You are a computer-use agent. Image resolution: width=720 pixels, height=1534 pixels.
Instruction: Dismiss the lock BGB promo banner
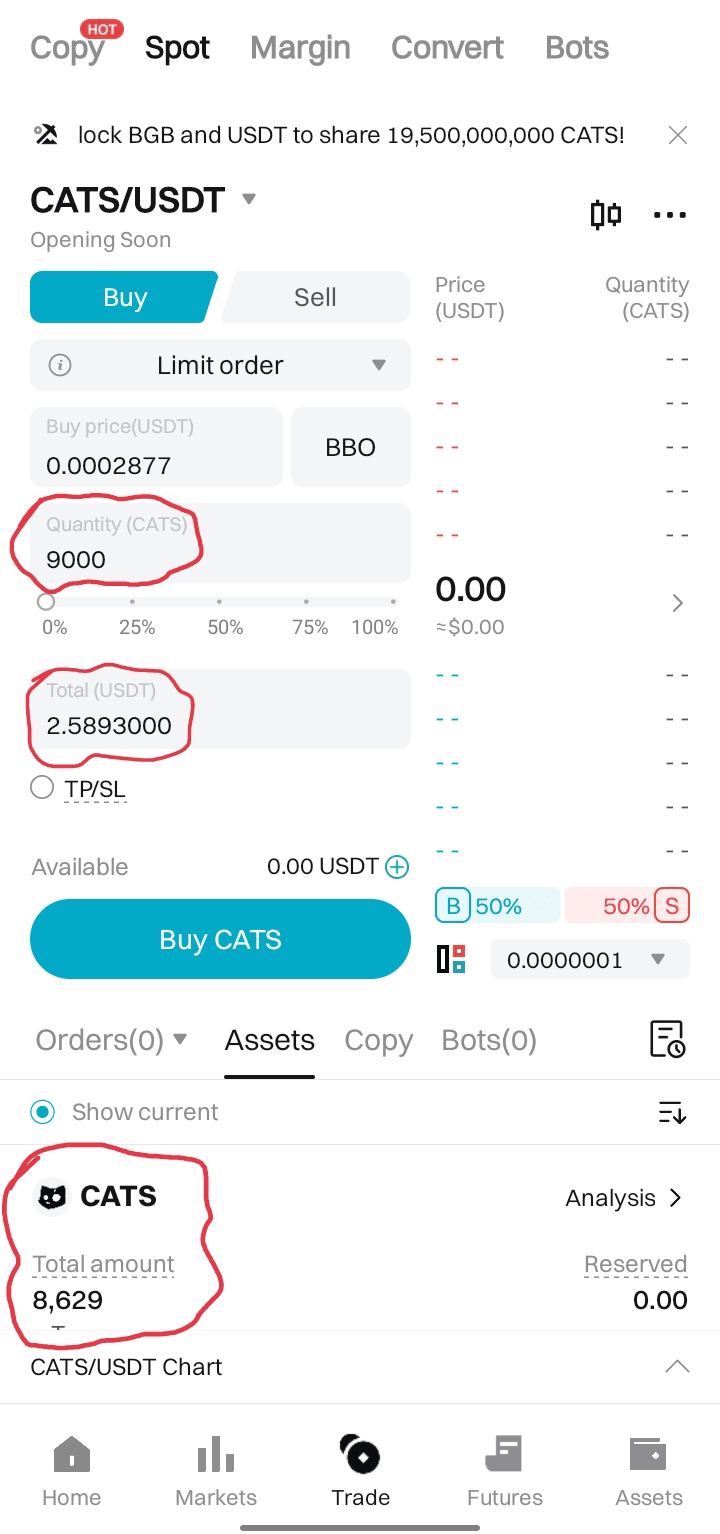(677, 135)
